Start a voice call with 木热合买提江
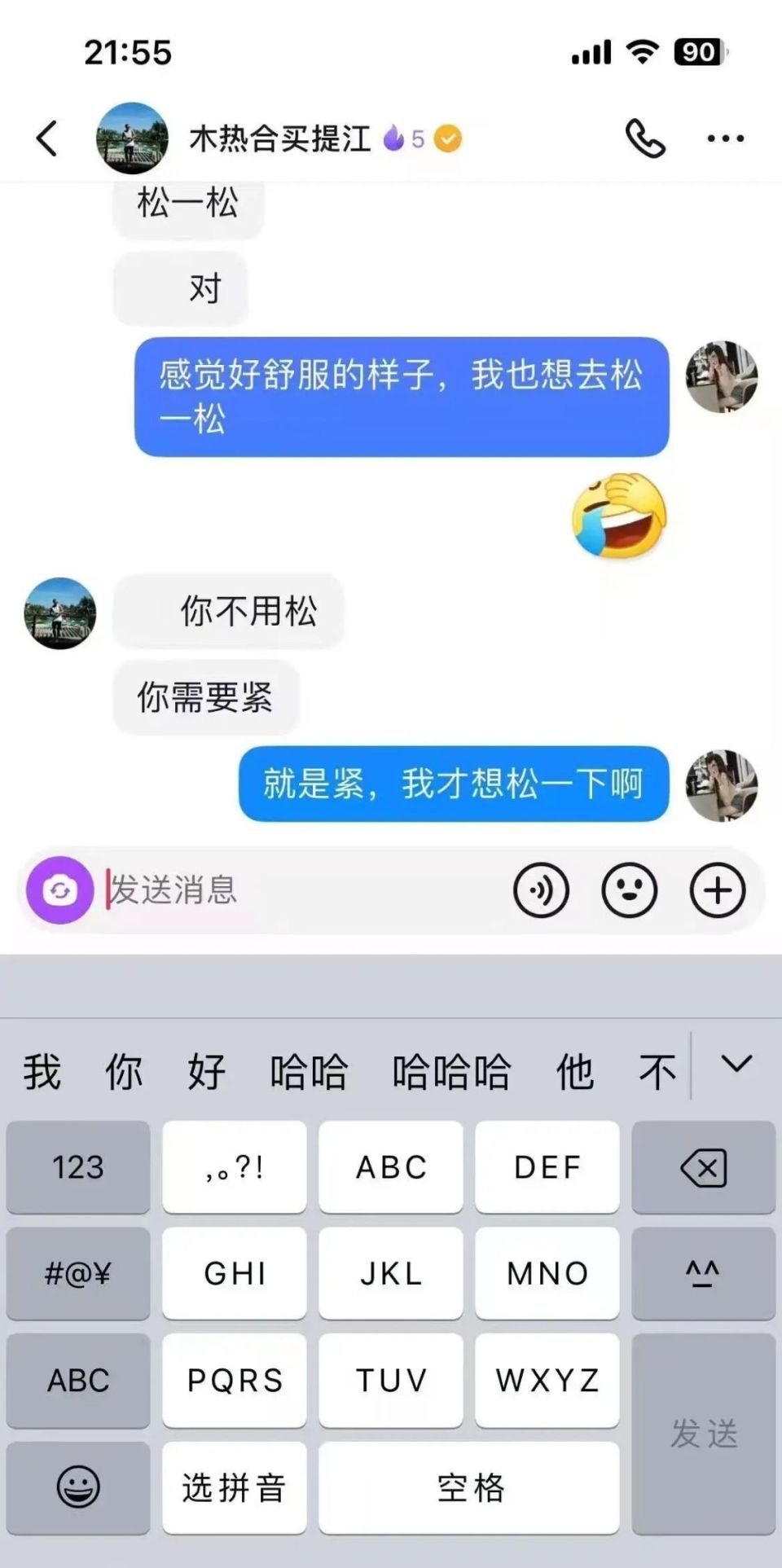 click(x=645, y=138)
